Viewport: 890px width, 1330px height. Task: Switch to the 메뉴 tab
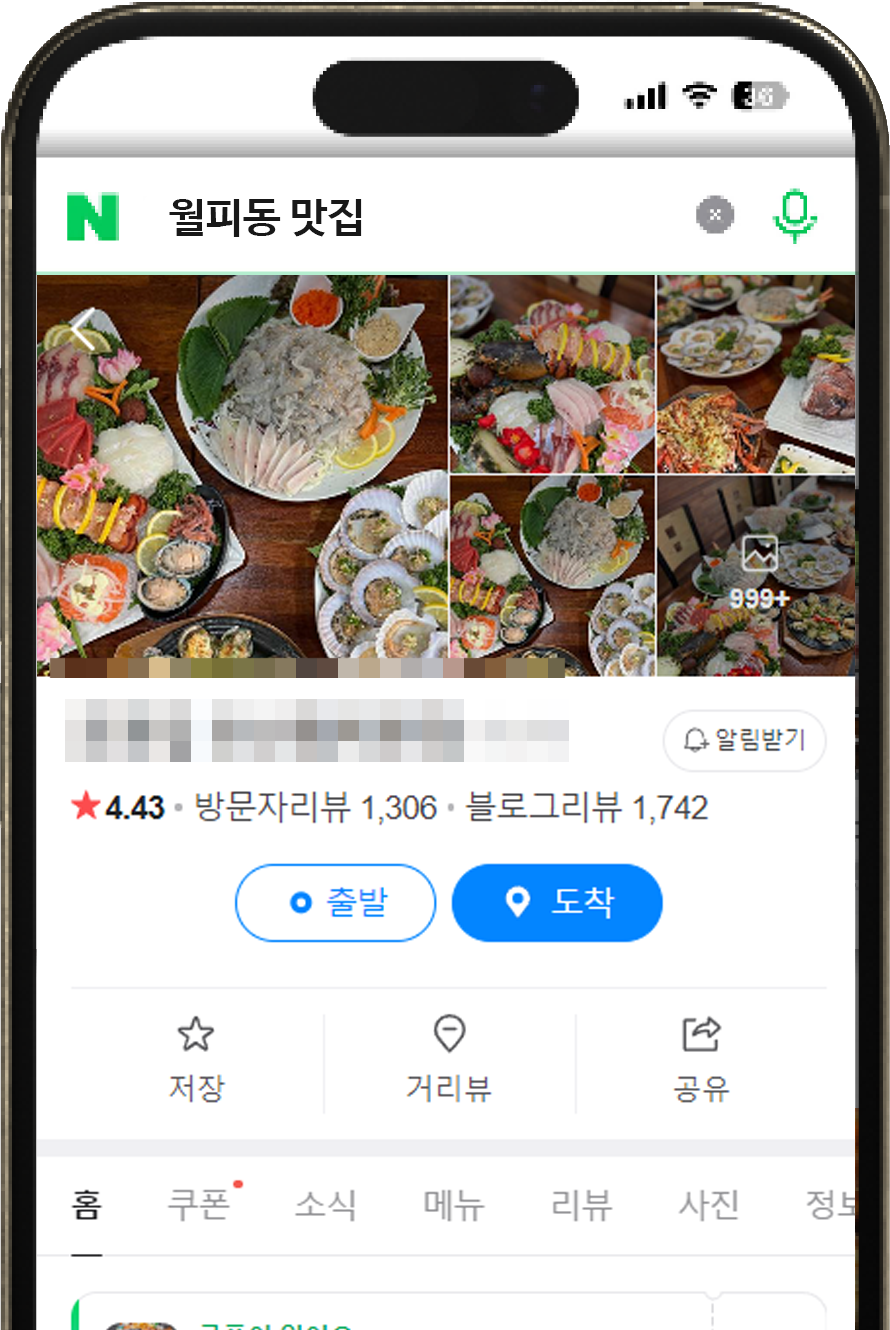(x=453, y=1206)
